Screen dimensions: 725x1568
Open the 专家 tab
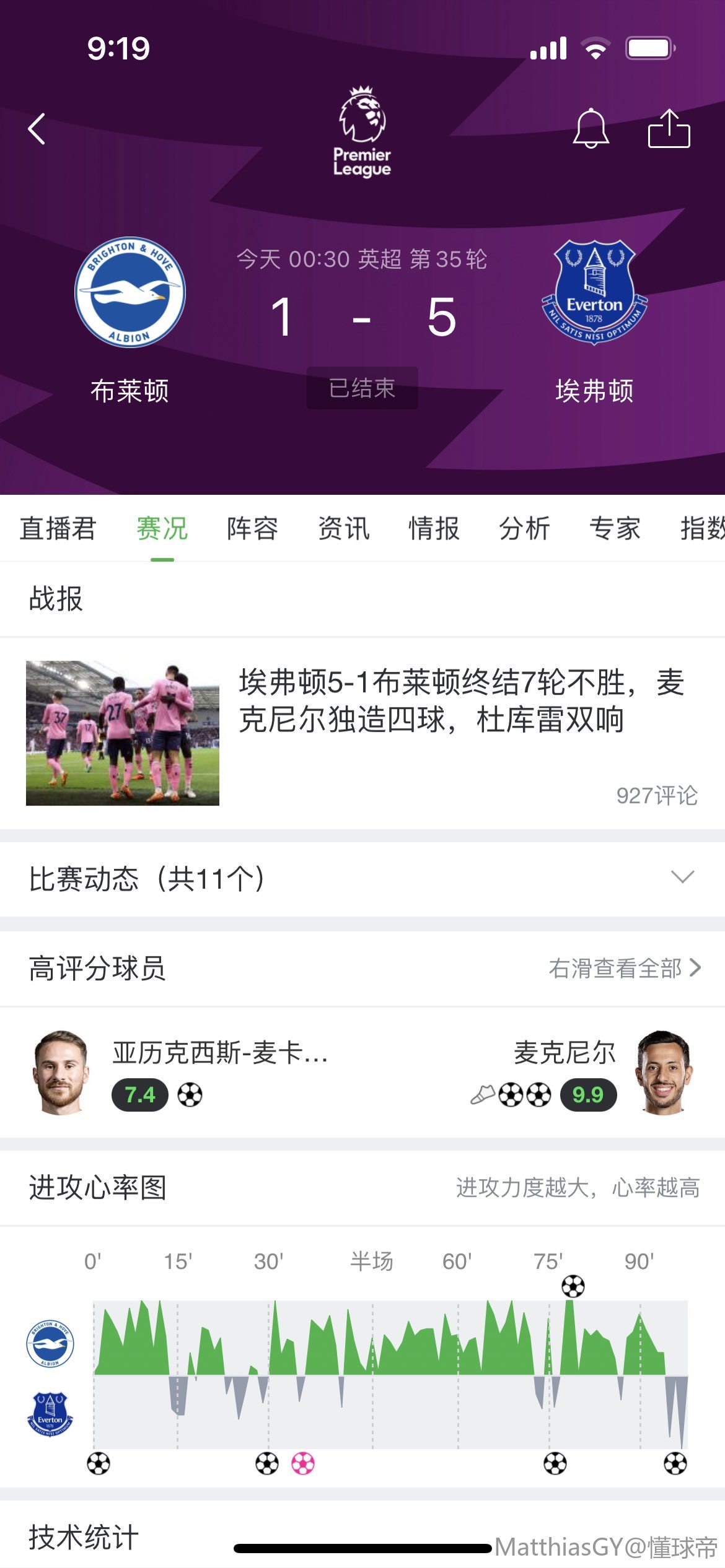coord(615,529)
